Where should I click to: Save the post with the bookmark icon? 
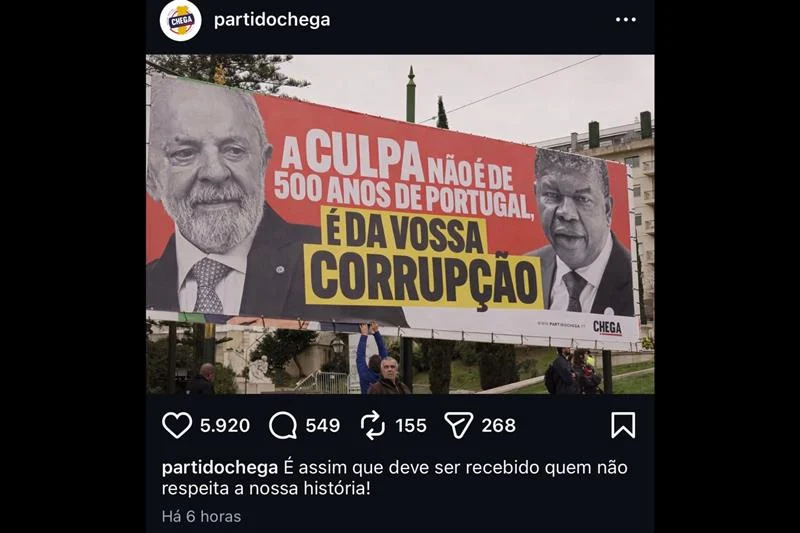click(623, 425)
